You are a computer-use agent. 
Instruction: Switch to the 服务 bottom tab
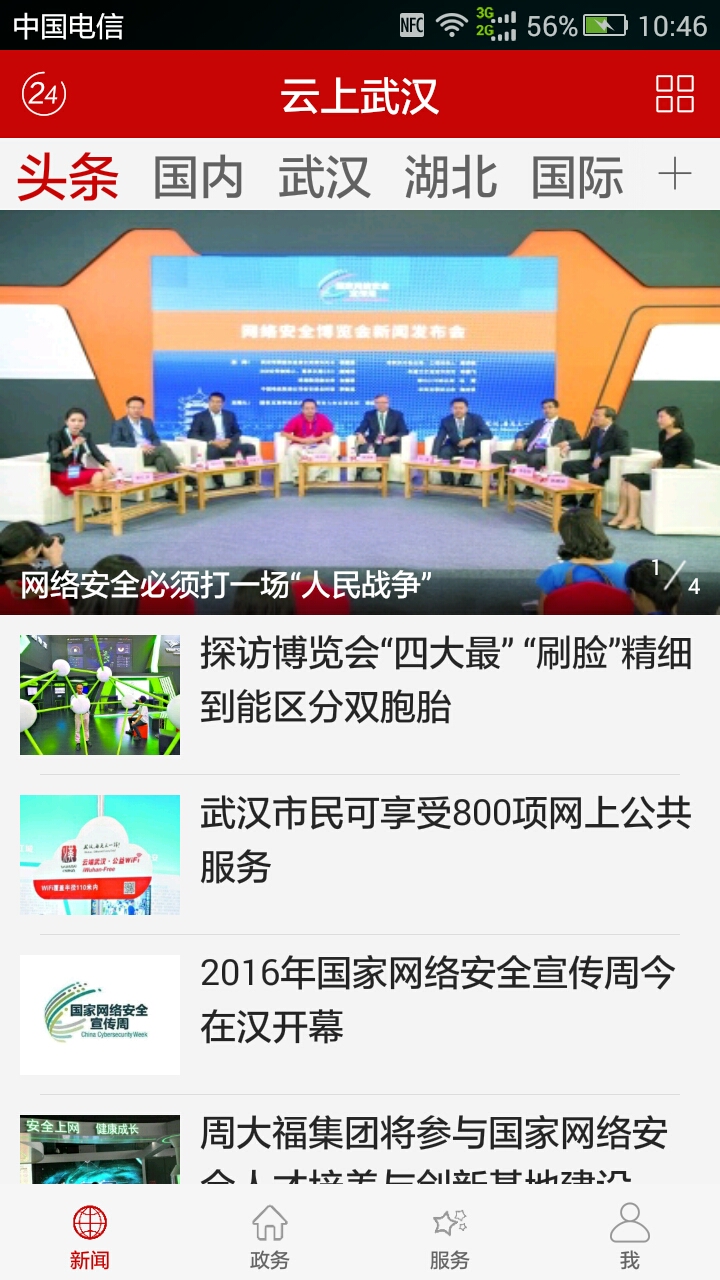(x=450, y=1236)
